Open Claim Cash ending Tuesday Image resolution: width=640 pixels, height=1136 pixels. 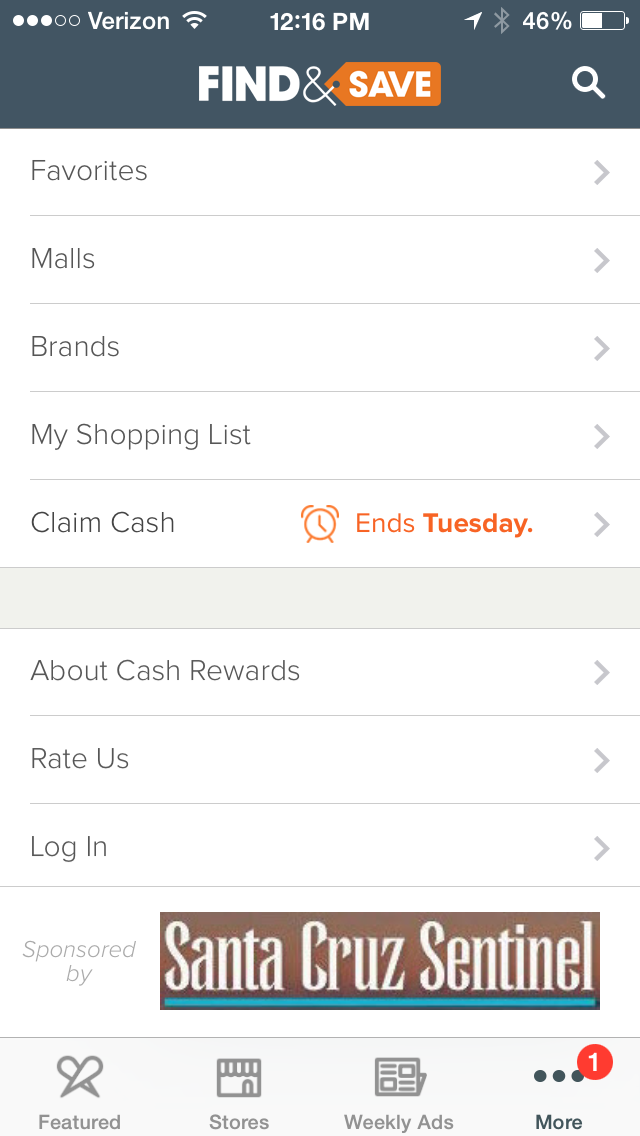click(320, 524)
